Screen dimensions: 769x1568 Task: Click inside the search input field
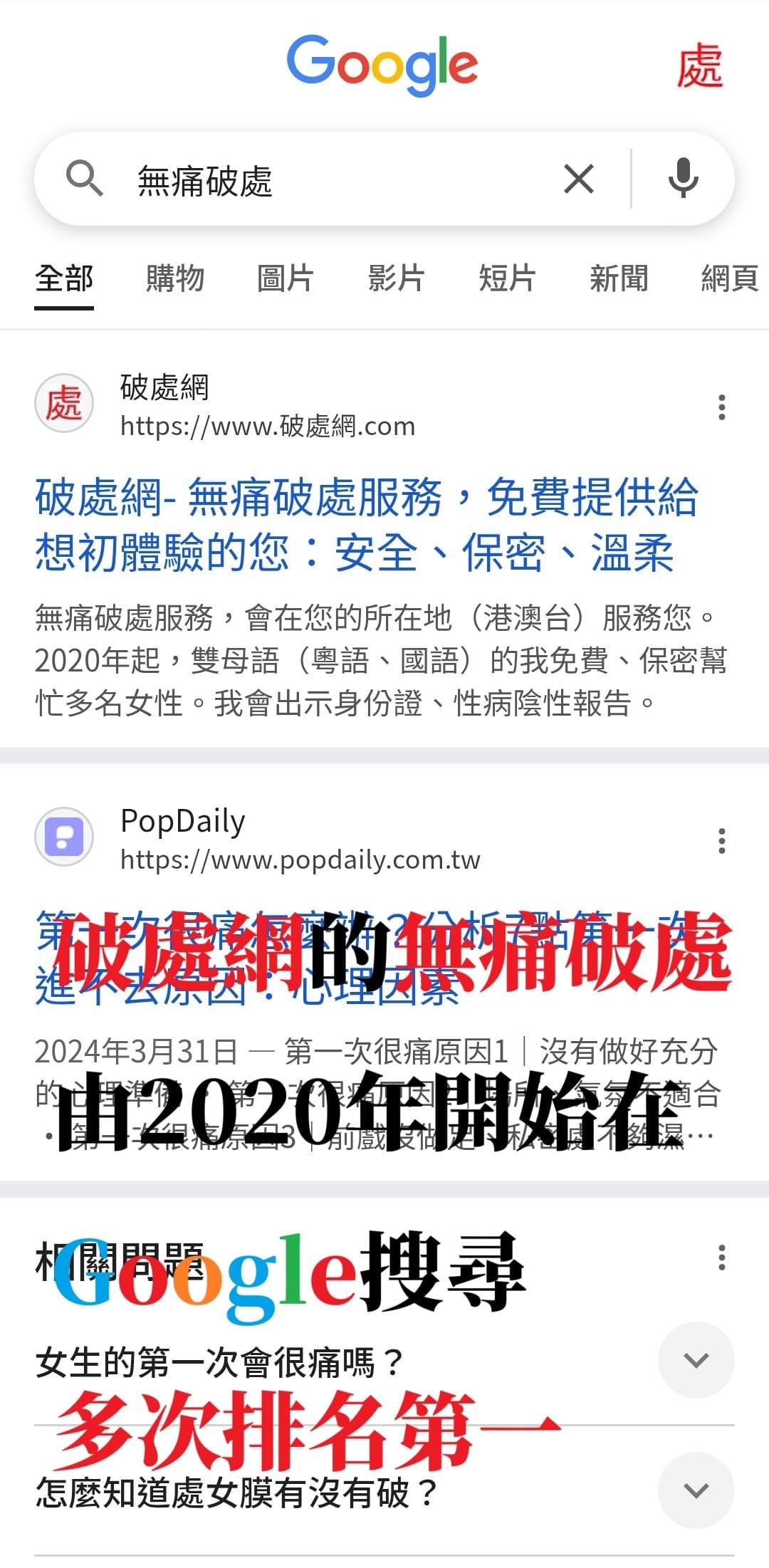(x=320, y=178)
